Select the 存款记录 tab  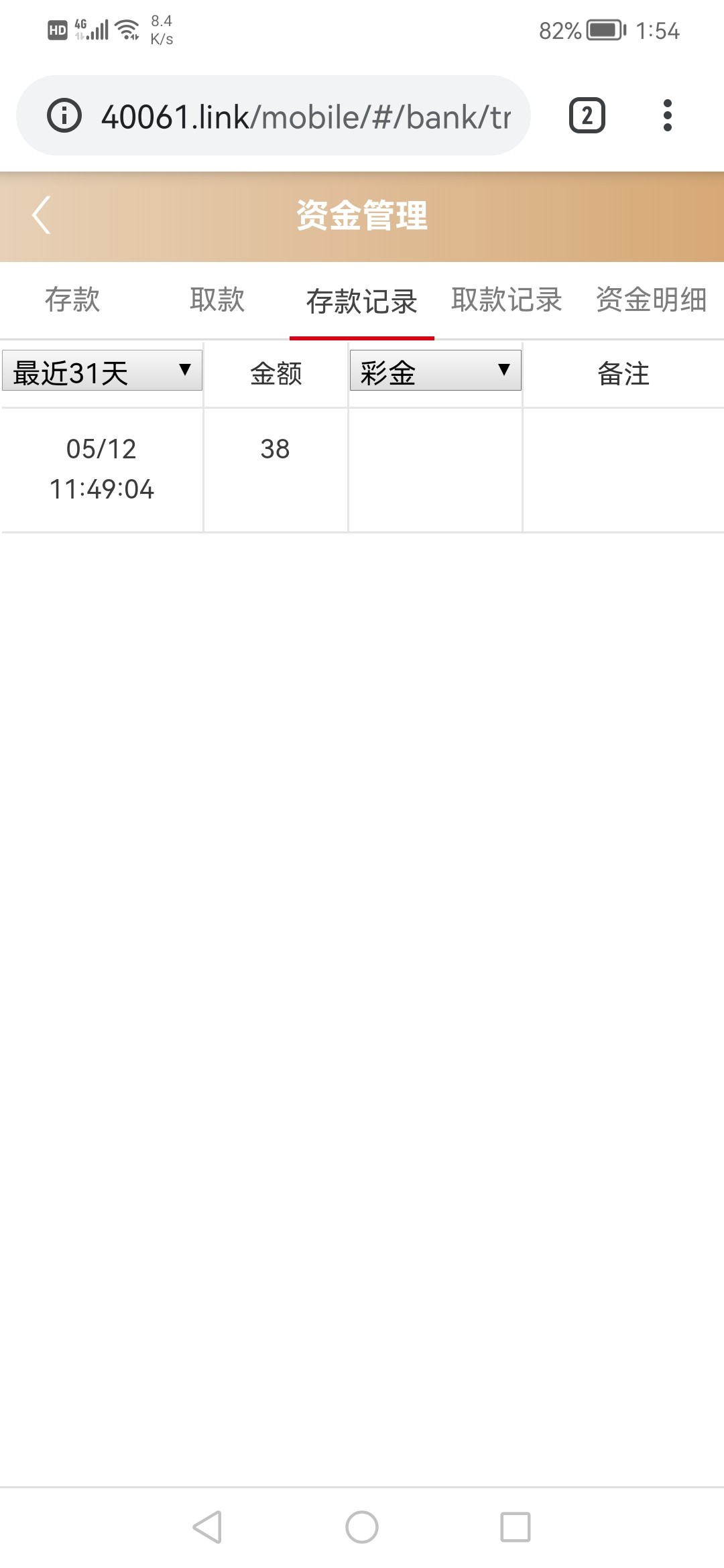click(362, 301)
